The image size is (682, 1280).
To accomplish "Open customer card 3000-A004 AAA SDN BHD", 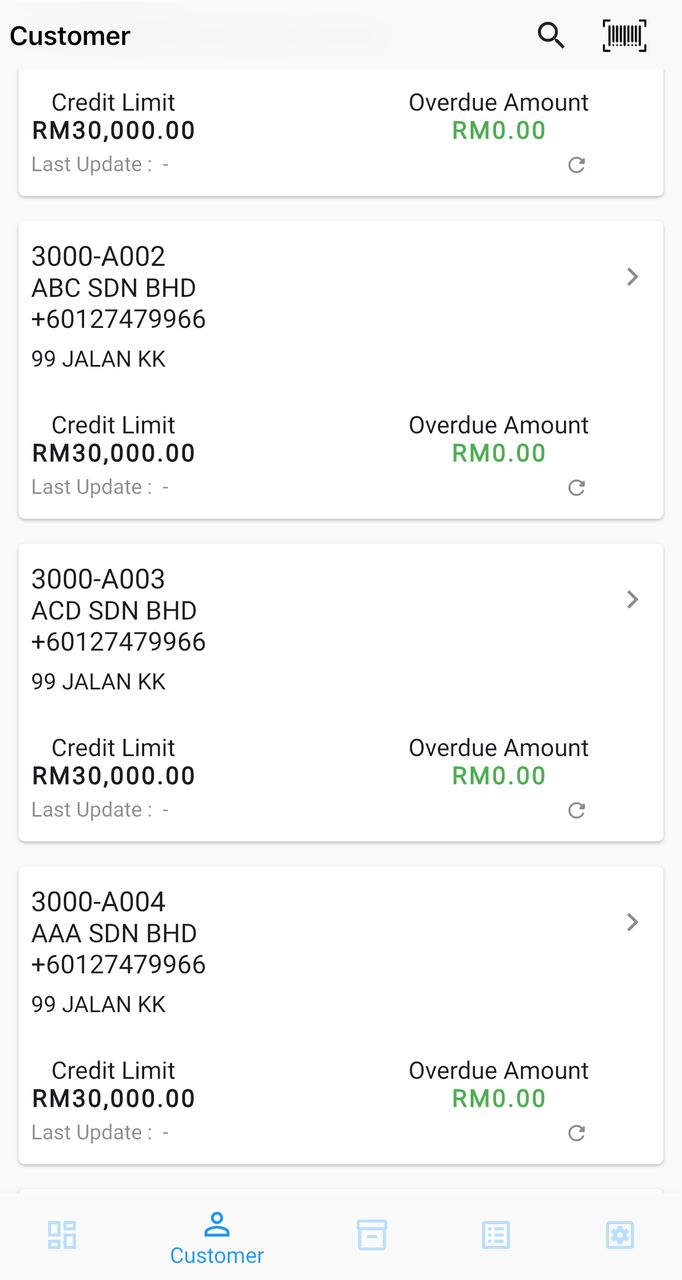I will pyautogui.click(x=341, y=1016).
